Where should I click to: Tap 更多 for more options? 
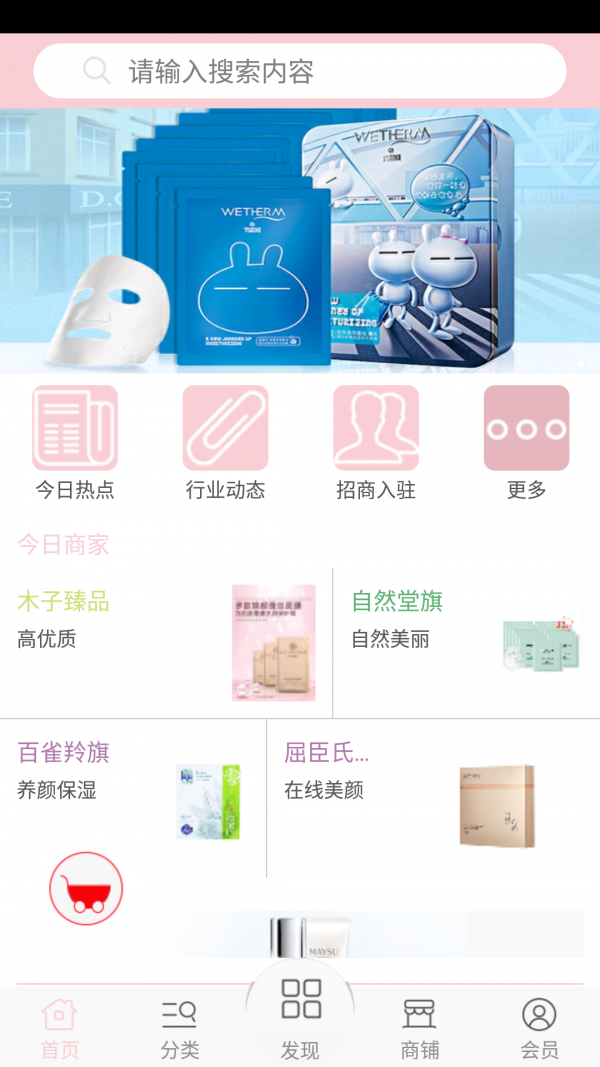coord(526,442)
